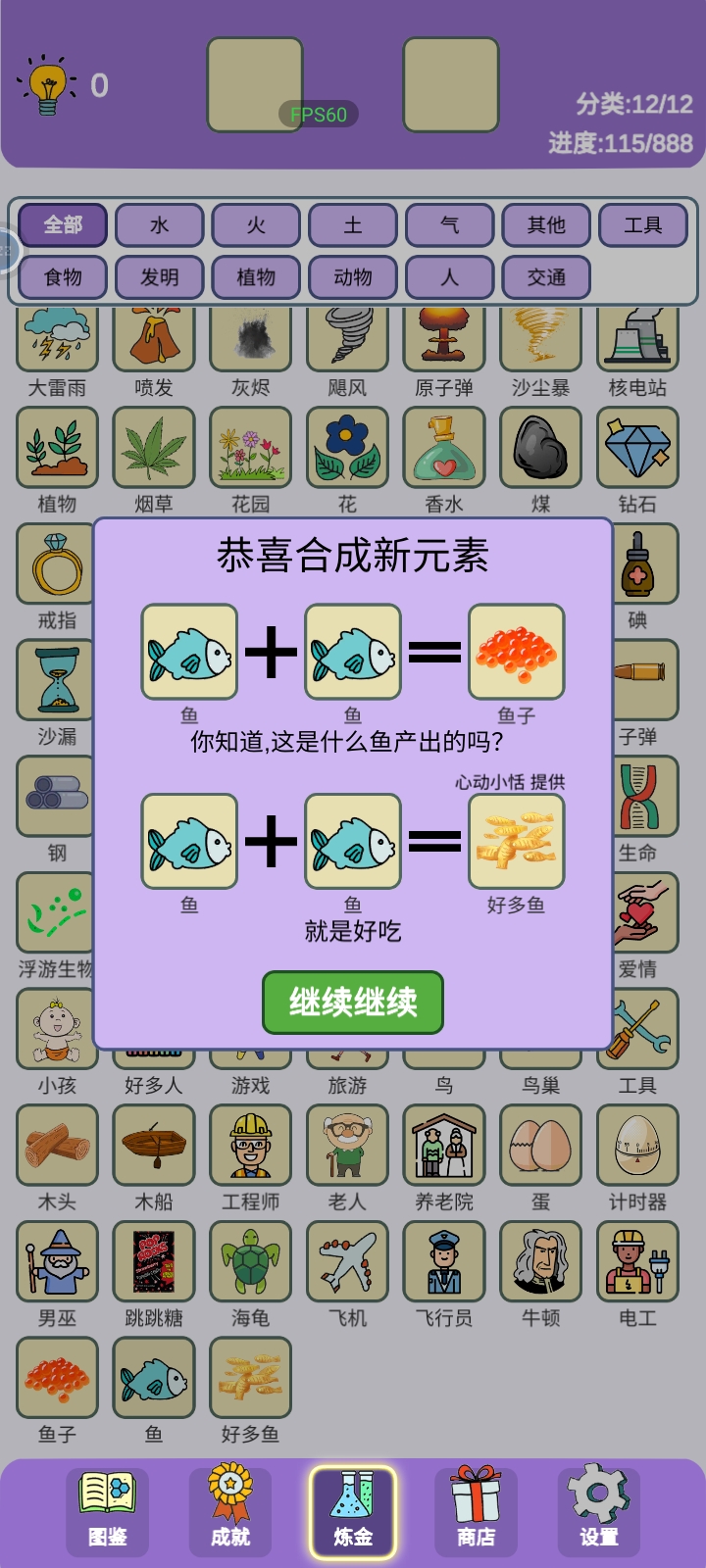The image size is (706, 1568).
Task: Show the 交通 category
Action: click(546, 277)
